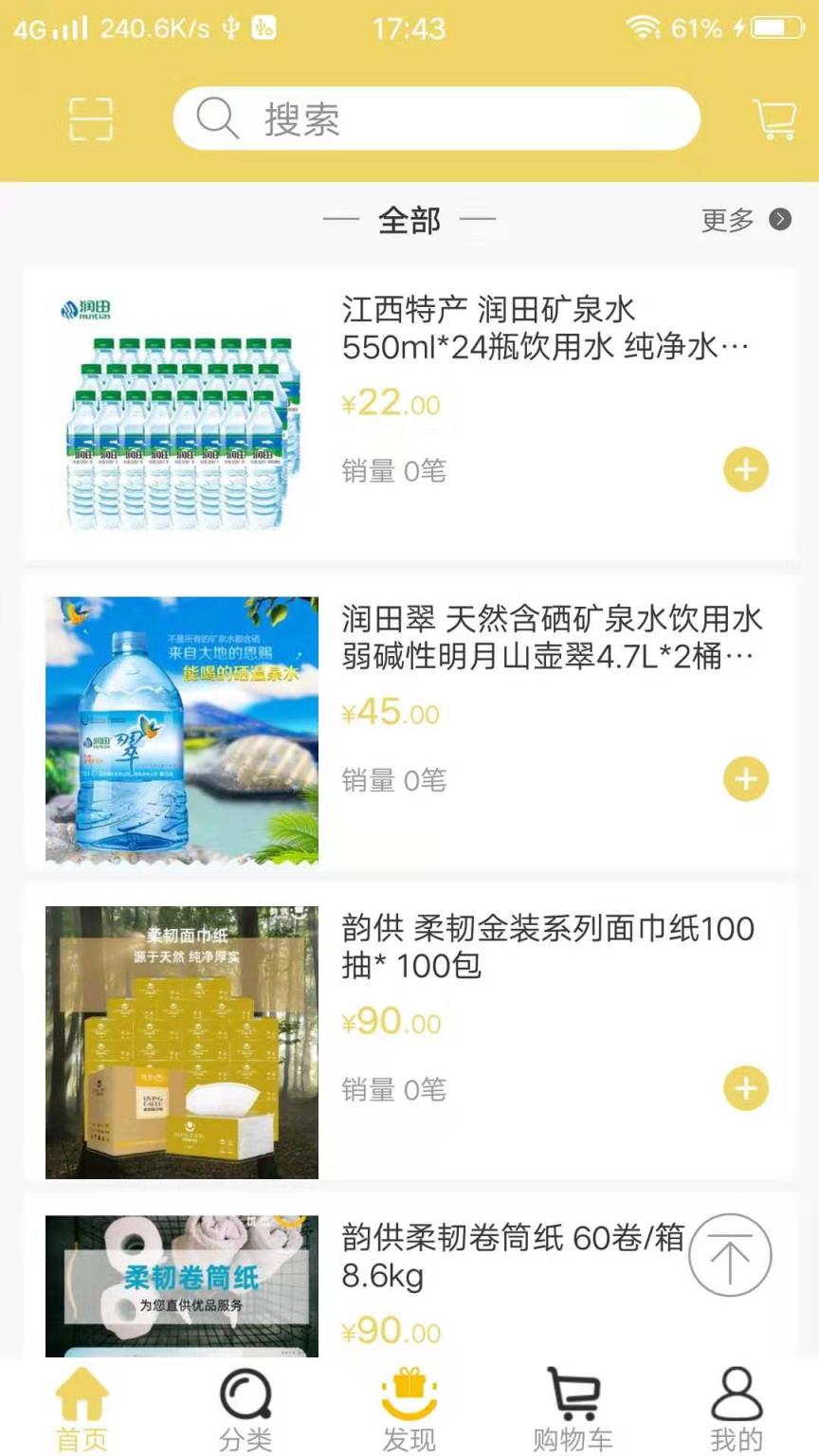Image resolution: width=819 pixels, height=1456 pixels.
Task: Add 润田矿泉水 550ml to cart
Action: (745, 468)
